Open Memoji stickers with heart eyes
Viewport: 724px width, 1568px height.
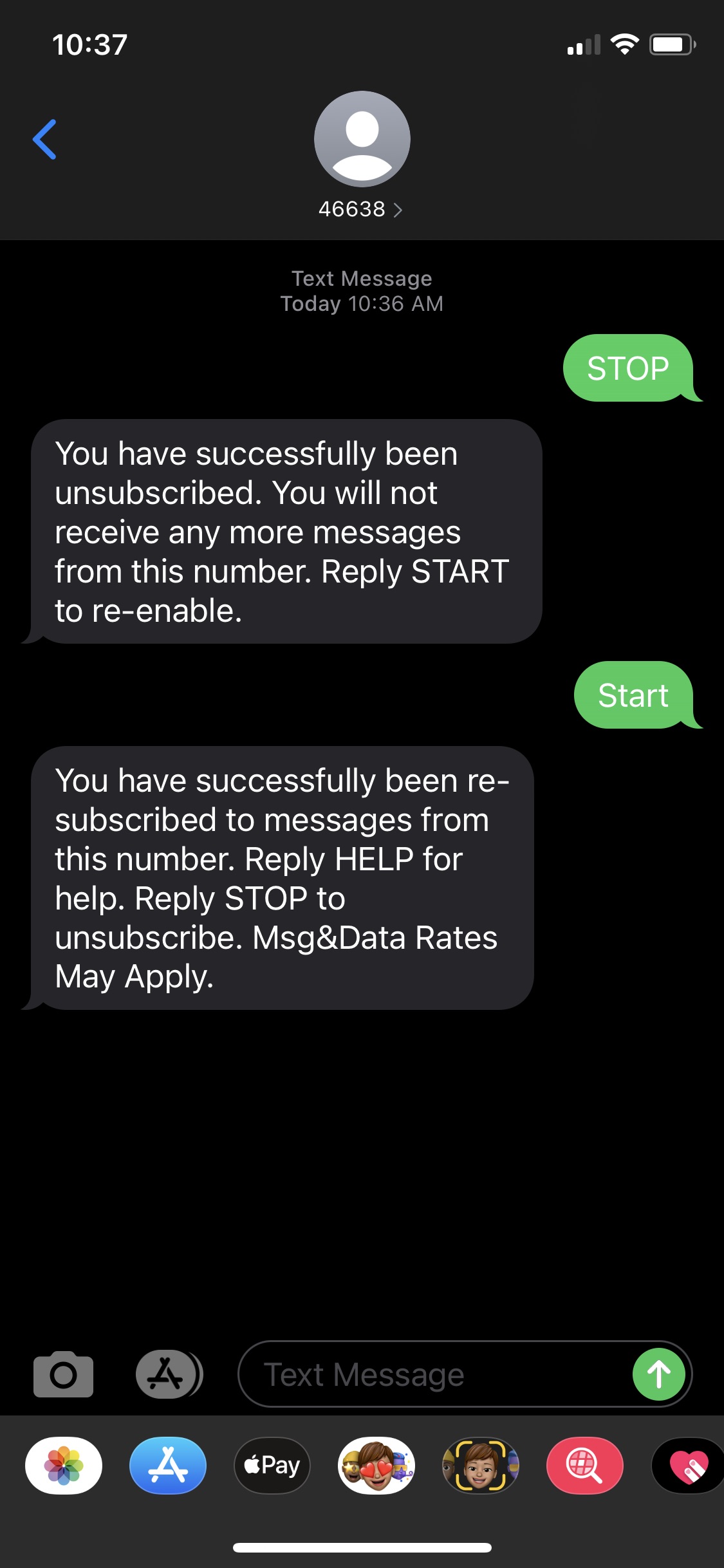pyautogui.click(x=376, y=1466)
